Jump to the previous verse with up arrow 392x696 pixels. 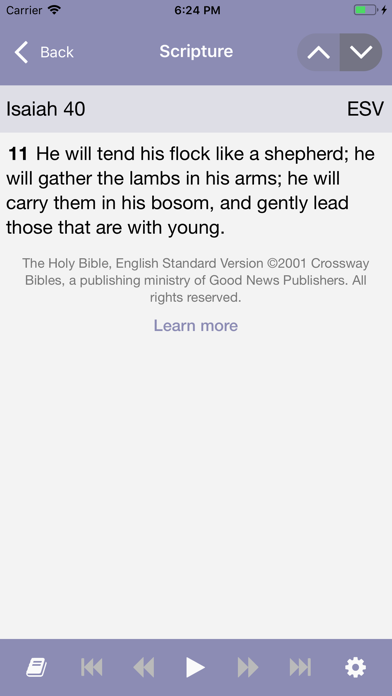pyautogui.click(x=318, y=52)
